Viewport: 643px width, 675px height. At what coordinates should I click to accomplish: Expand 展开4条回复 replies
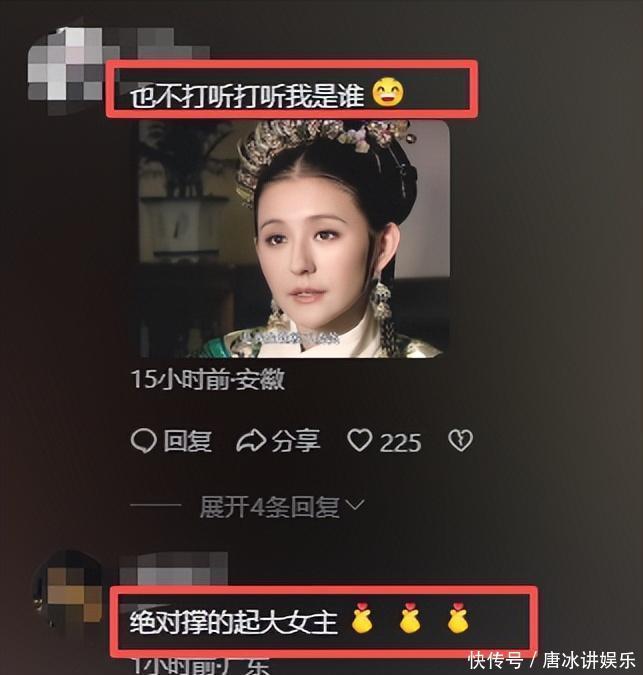pyautogui.click(x=282, y=507)
